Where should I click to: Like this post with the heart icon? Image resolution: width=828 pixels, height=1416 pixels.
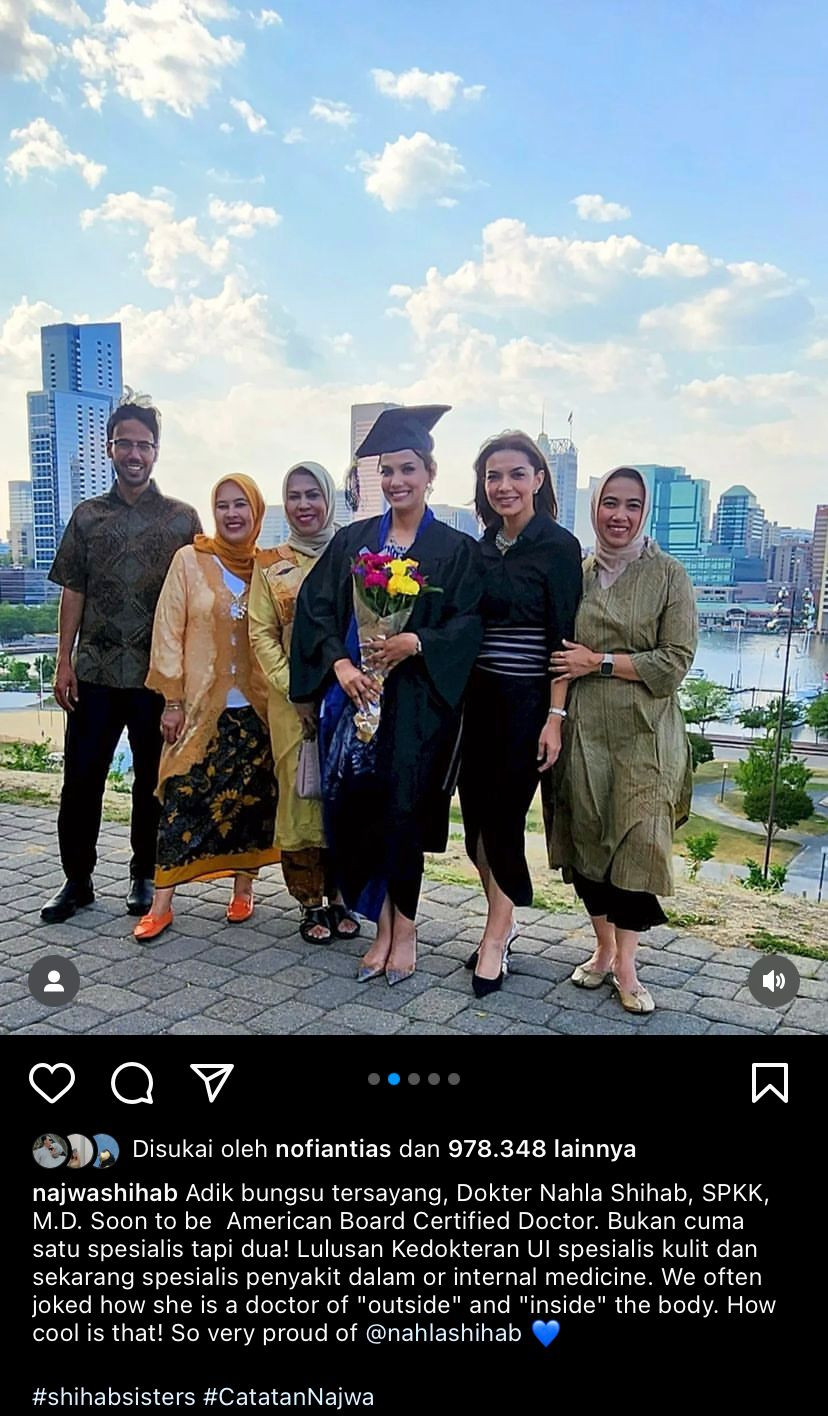[52, 1083]
